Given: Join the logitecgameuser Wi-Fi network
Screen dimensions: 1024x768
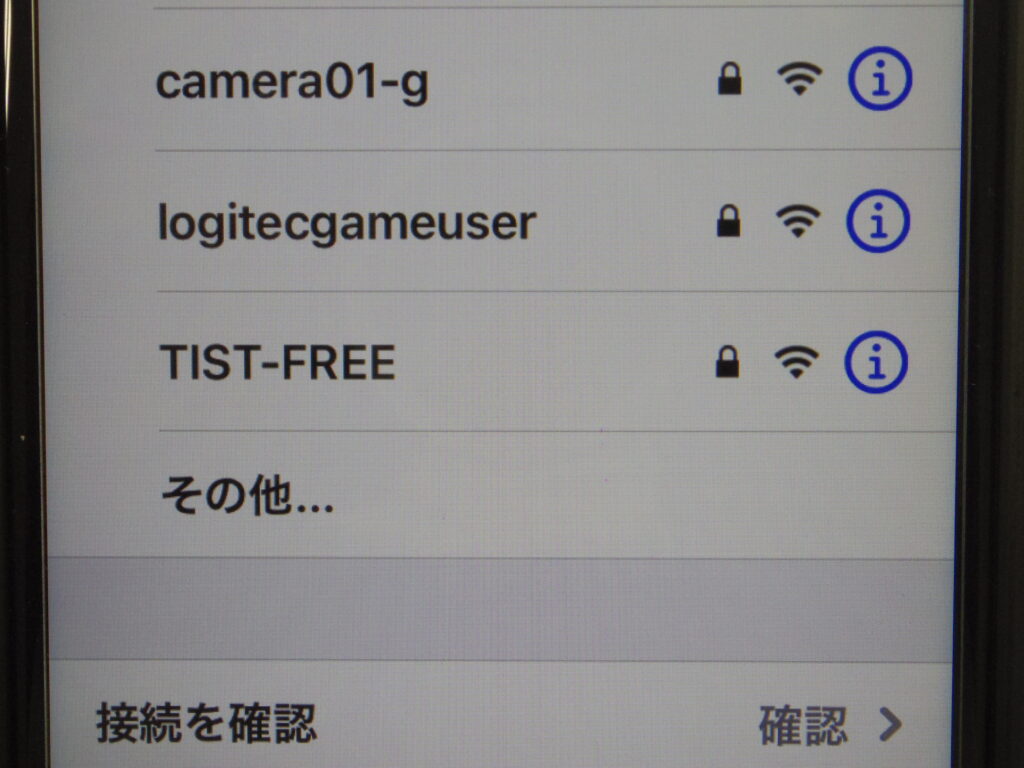Looking at the screenshot, I should tap(347, 224).
